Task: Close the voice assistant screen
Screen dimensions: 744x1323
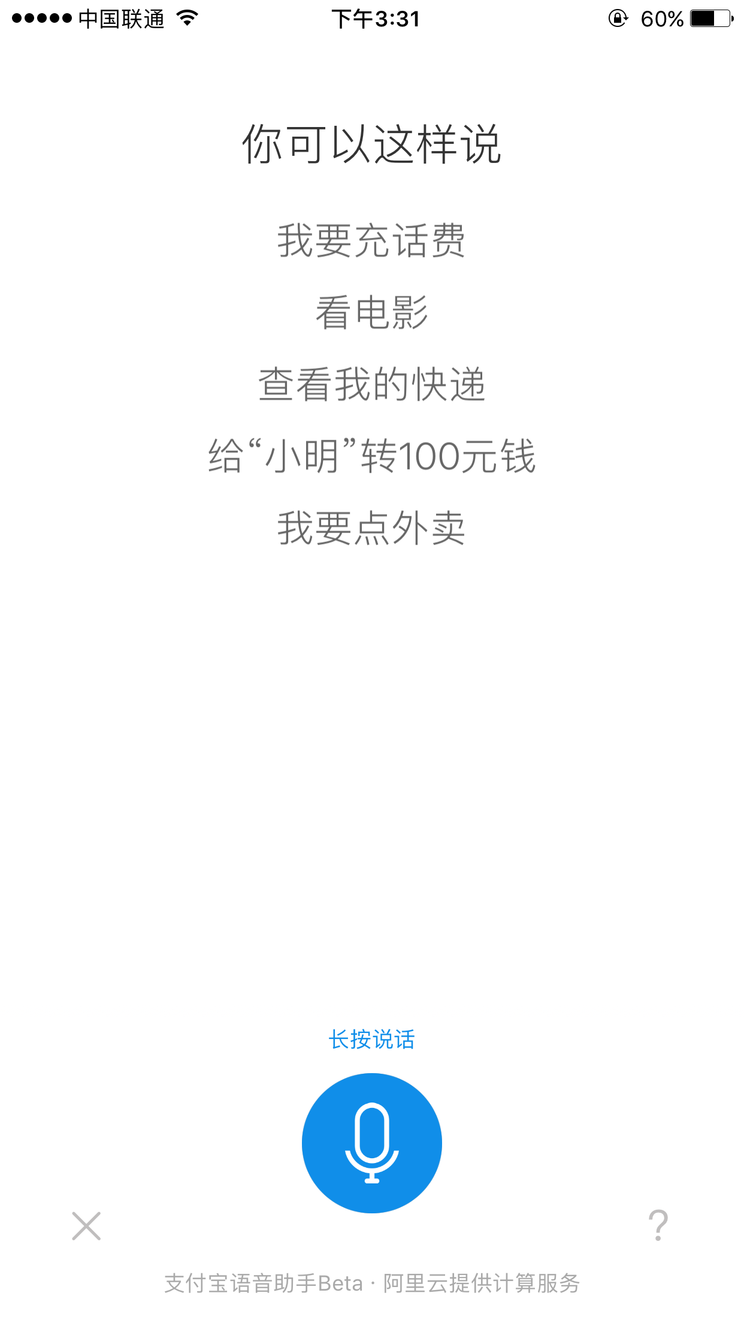Action: (x=86, y=1226)
